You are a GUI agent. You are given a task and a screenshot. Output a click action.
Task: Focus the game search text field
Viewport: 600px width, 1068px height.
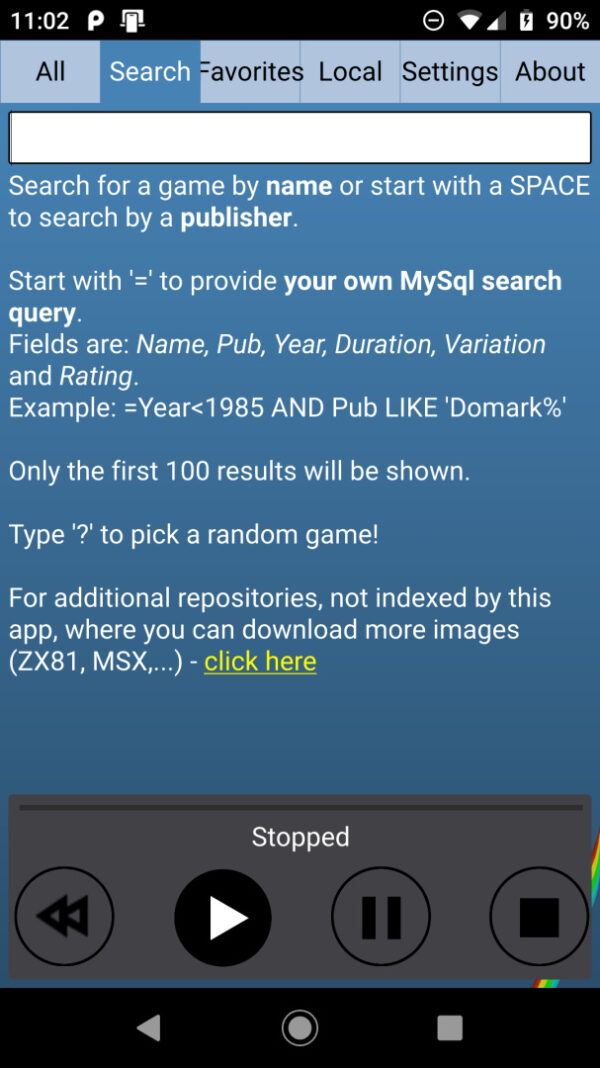(300, 138)
